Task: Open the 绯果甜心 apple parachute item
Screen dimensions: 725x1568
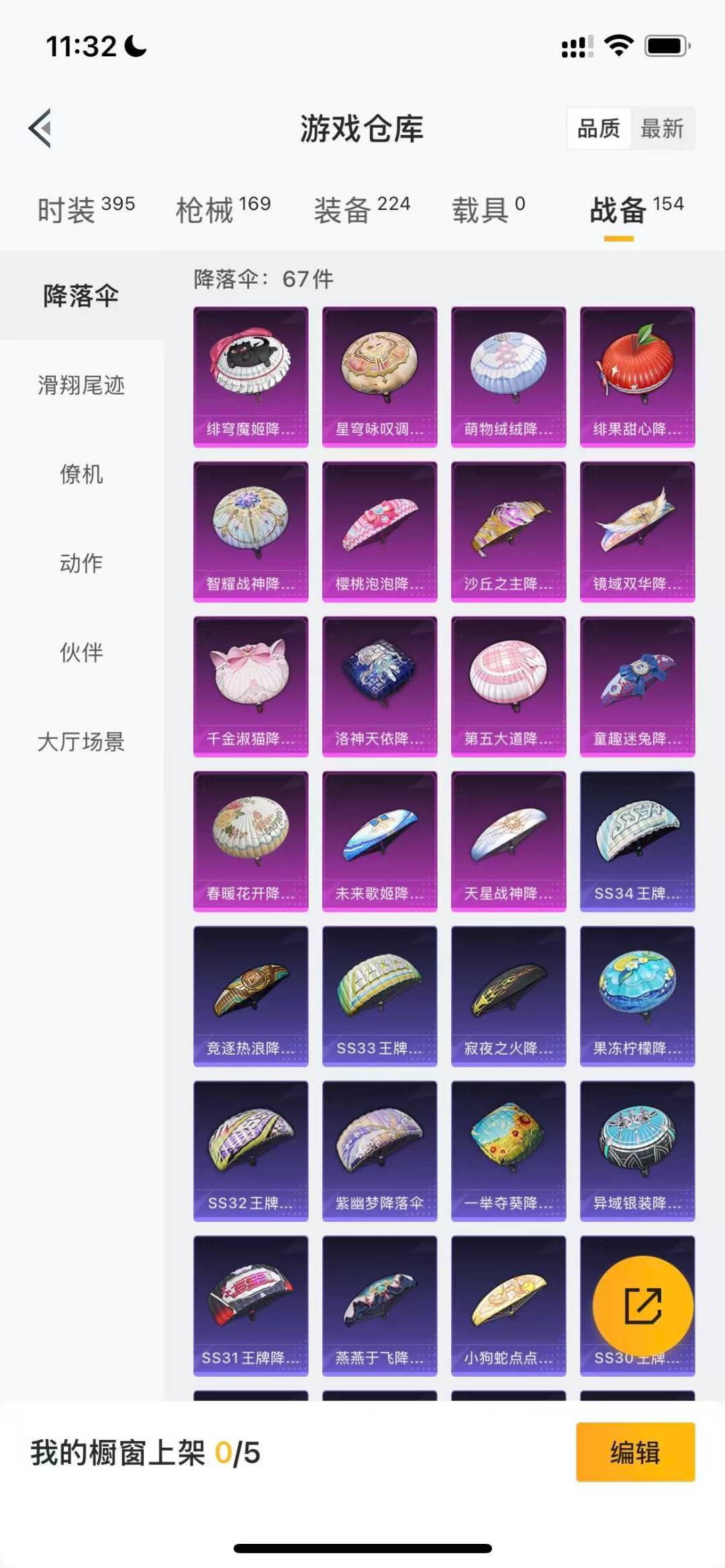Action: (x=637, y=376)
